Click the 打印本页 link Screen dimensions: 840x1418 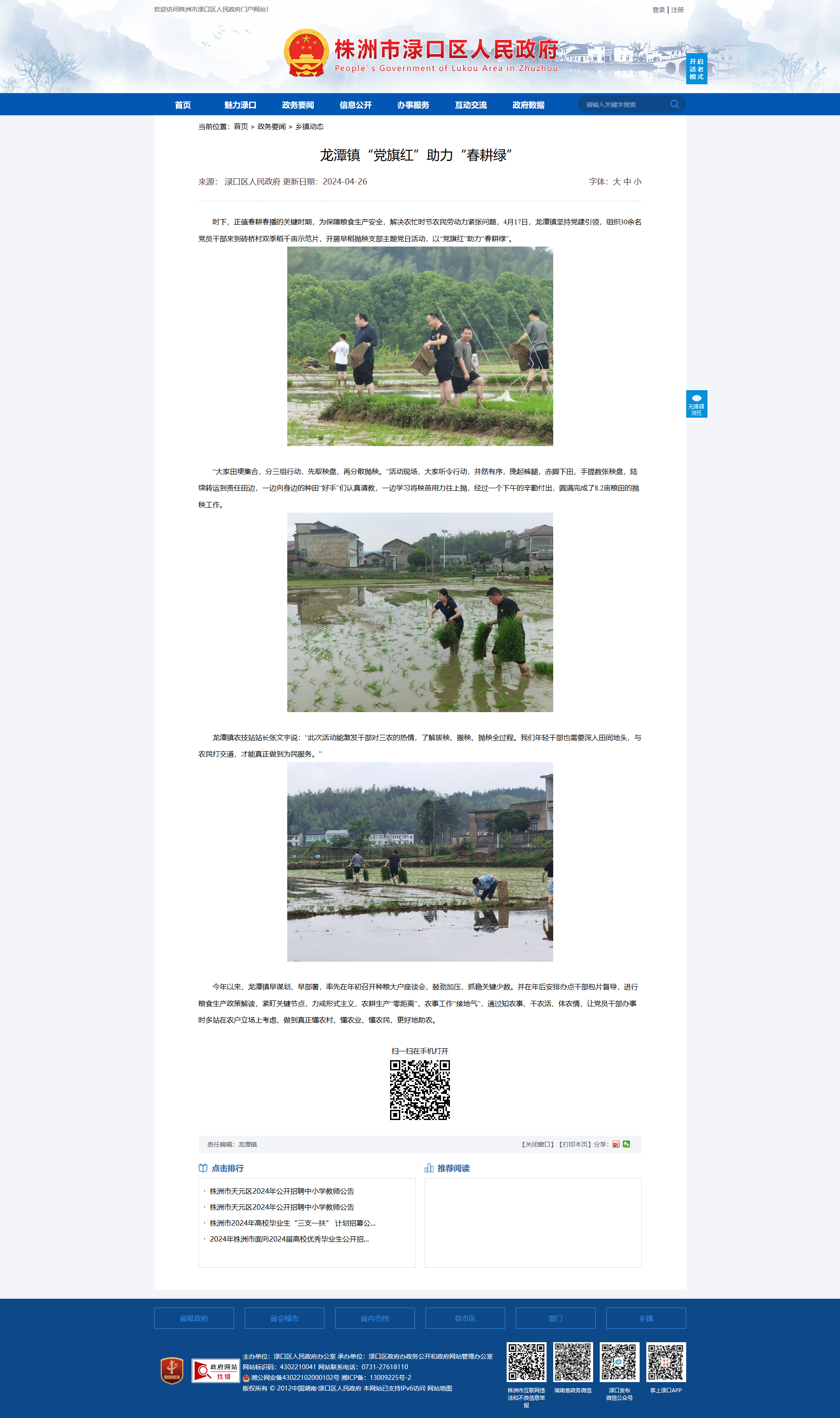tap(574, 1144)
